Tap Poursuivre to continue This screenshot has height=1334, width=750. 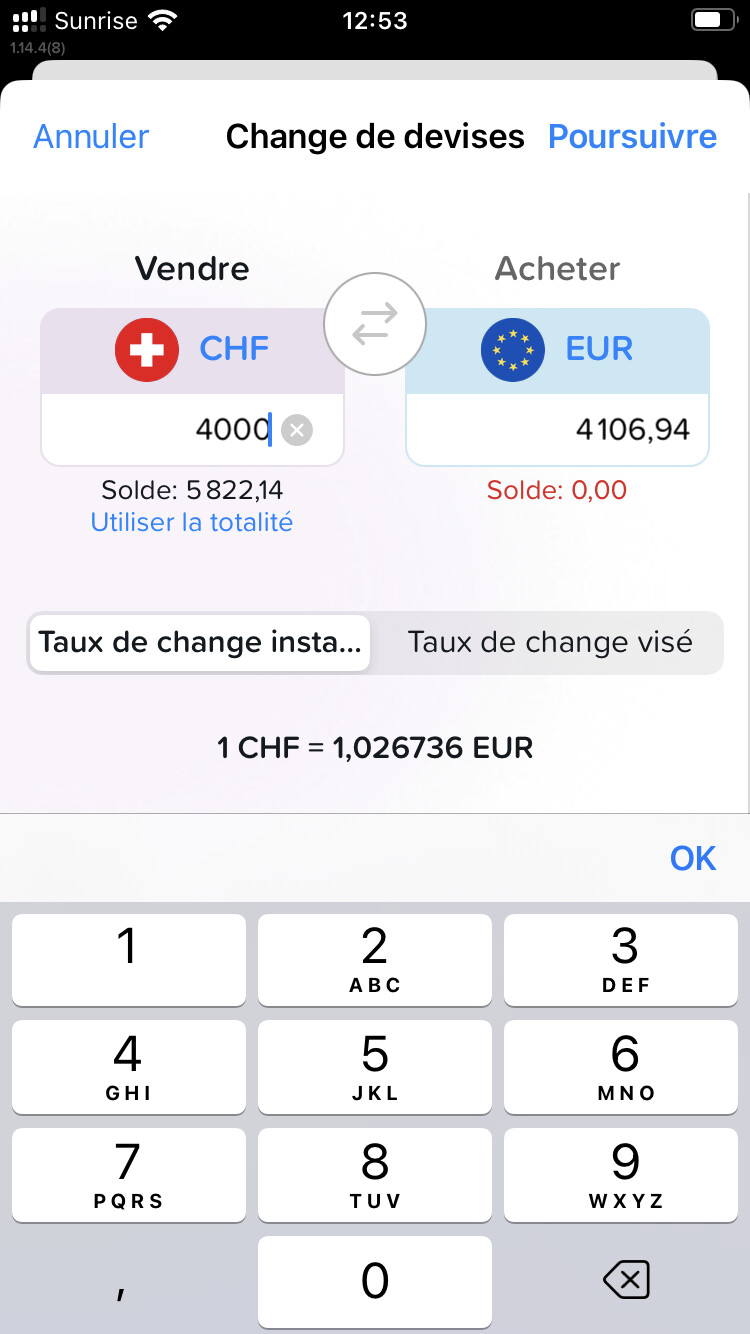[x=632, y=136]
